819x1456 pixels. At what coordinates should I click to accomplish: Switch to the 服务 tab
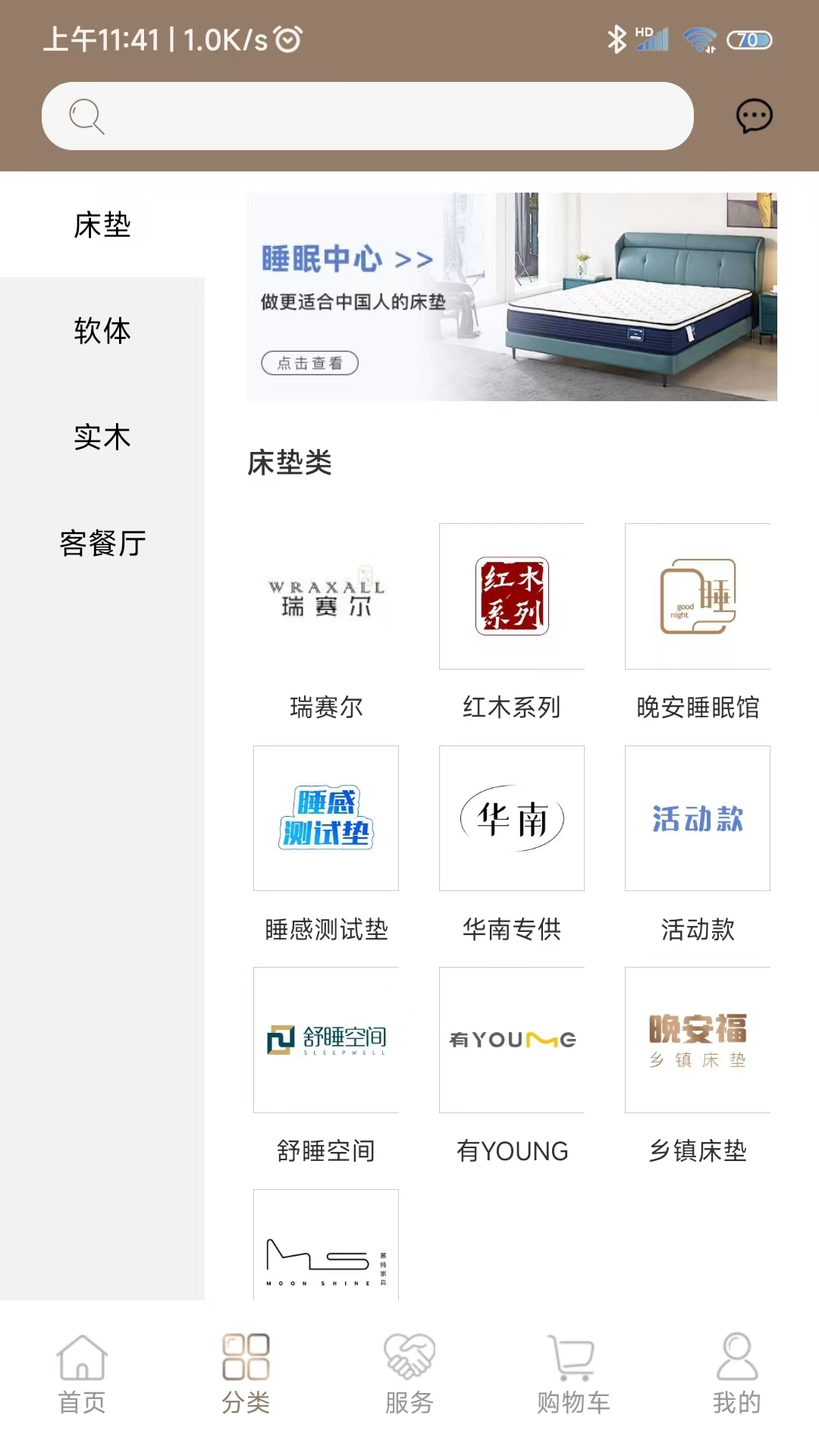point(409,1373)
